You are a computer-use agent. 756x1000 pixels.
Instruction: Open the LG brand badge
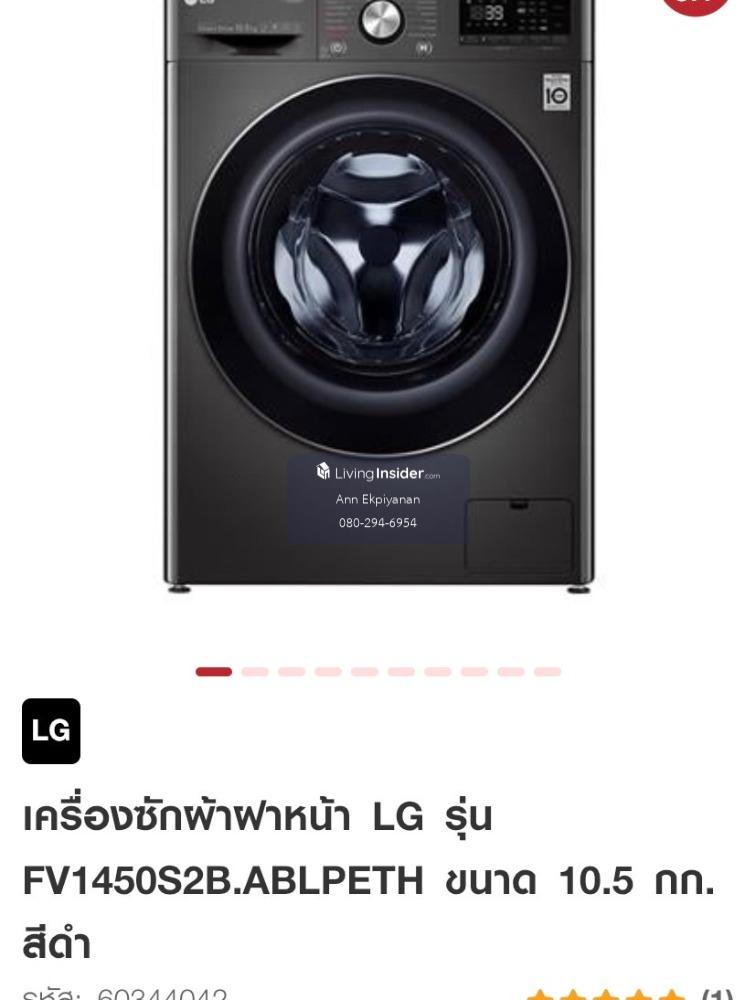coord(51,731)
